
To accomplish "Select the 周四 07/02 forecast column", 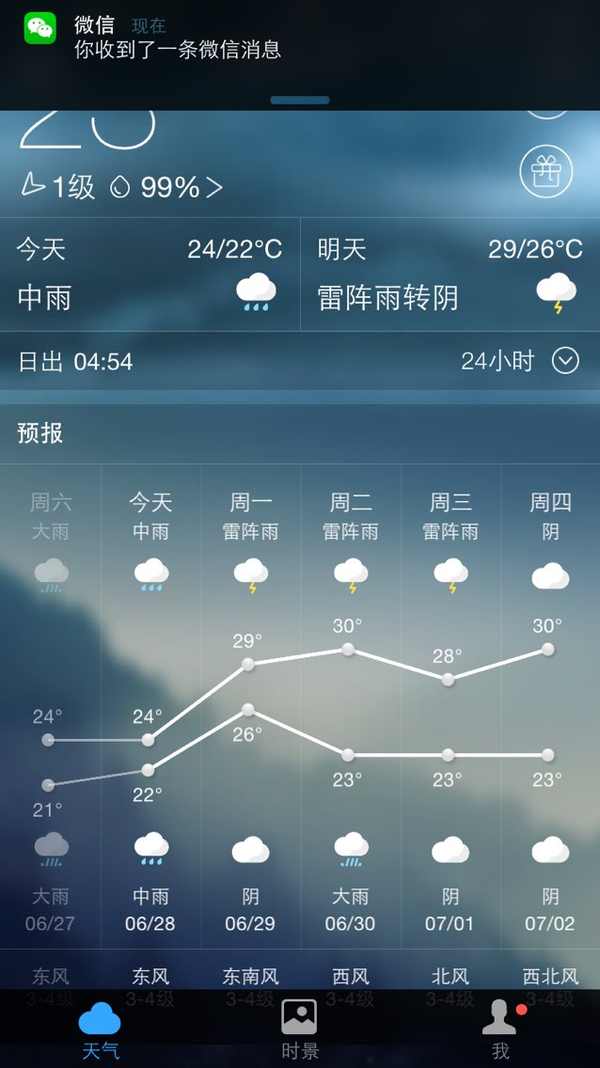I will [550, 706].
